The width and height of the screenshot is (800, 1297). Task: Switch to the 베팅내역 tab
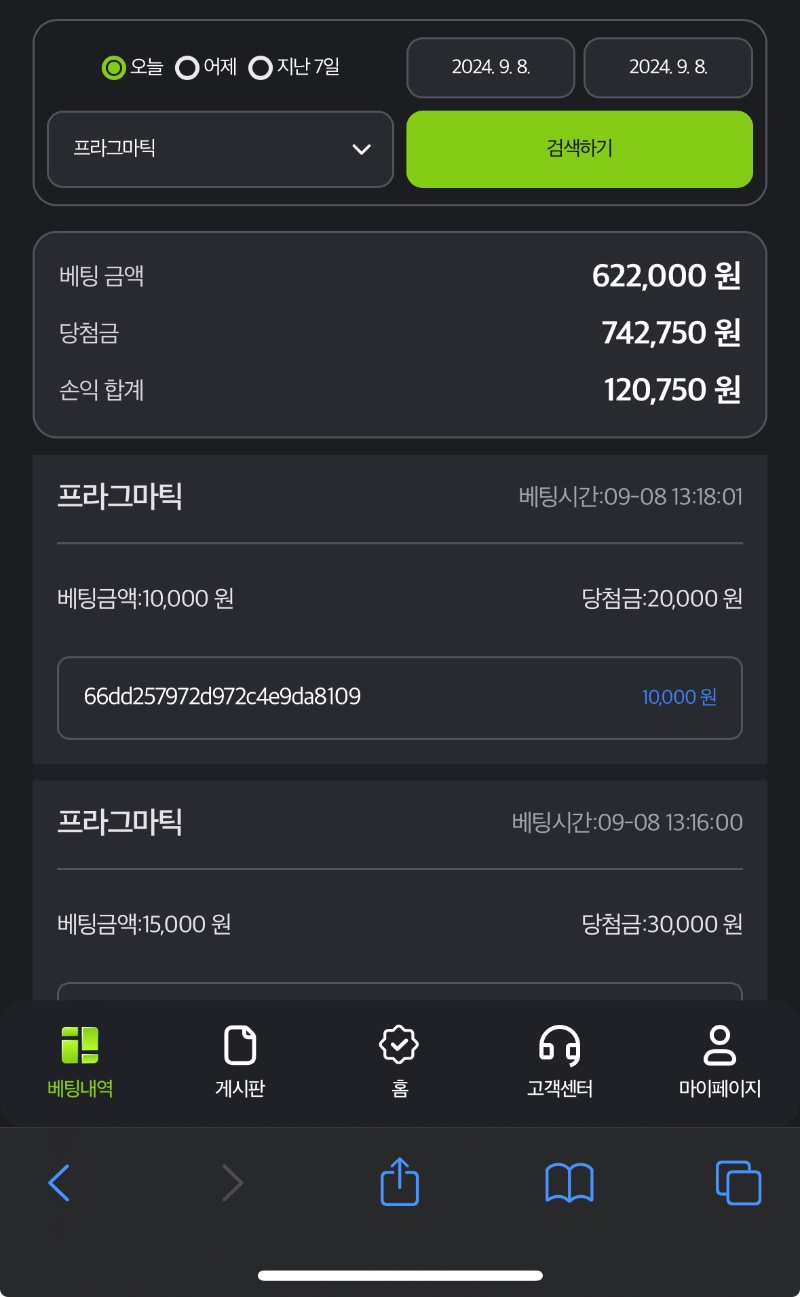pyautogui.click(x=80, y=1062)
